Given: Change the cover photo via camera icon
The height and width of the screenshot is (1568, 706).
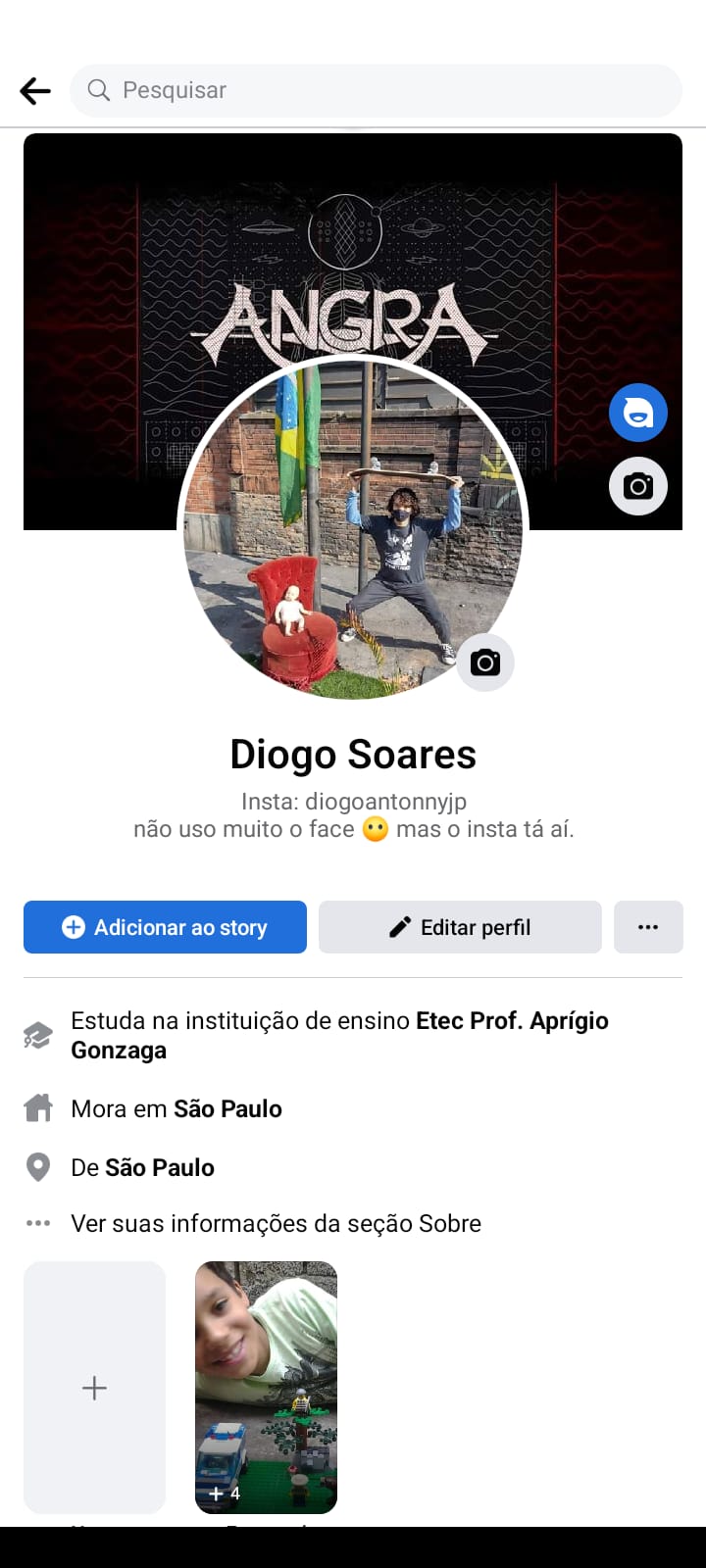Looking at the screenshot, I should (638, 486).
